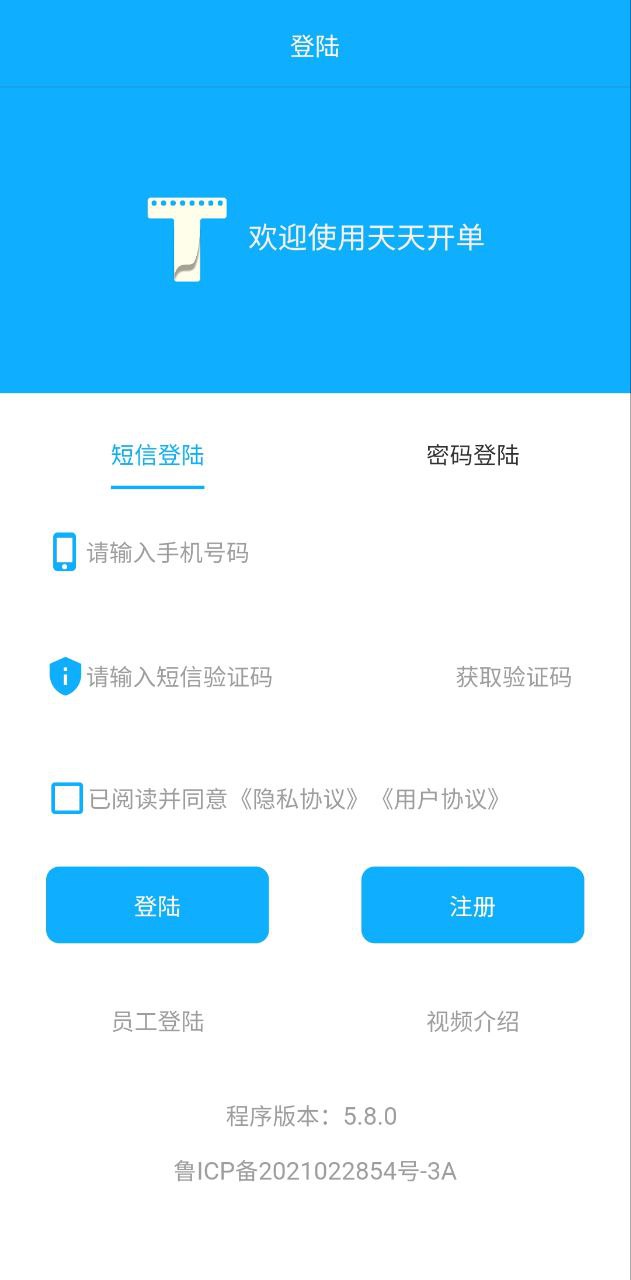Open 员工登陆 employee login
631x1280 pixels.
tap(158, 1021)
